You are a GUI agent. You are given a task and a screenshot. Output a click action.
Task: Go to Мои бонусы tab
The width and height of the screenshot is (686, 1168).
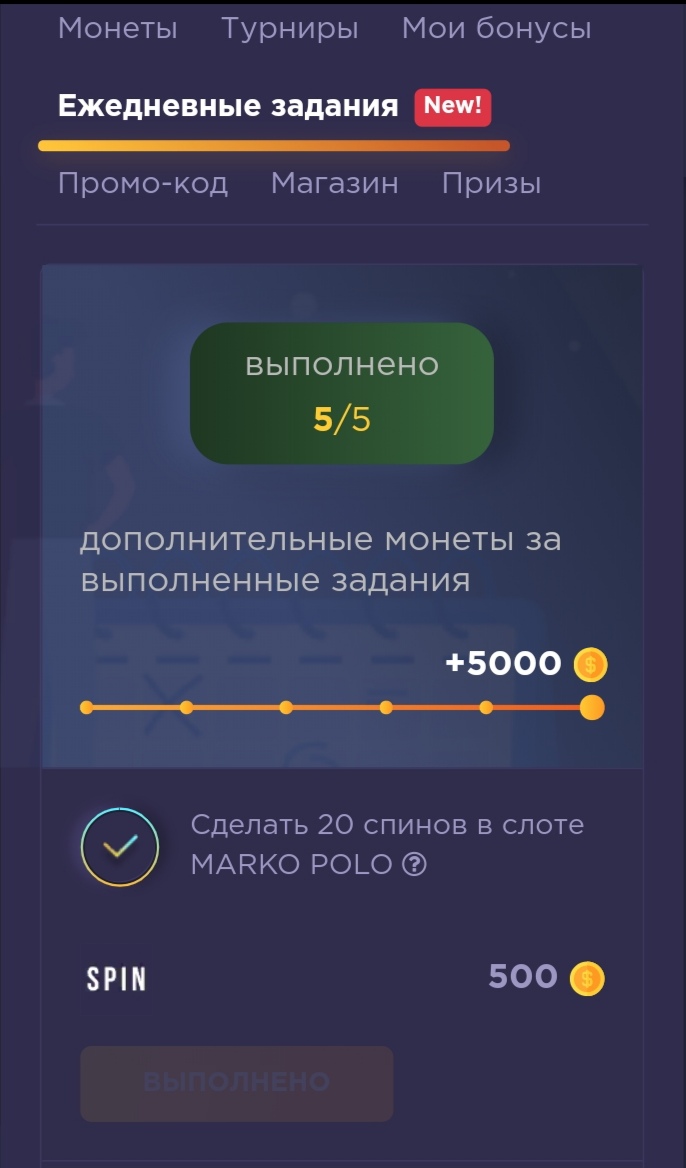click(x=496, y=29)
